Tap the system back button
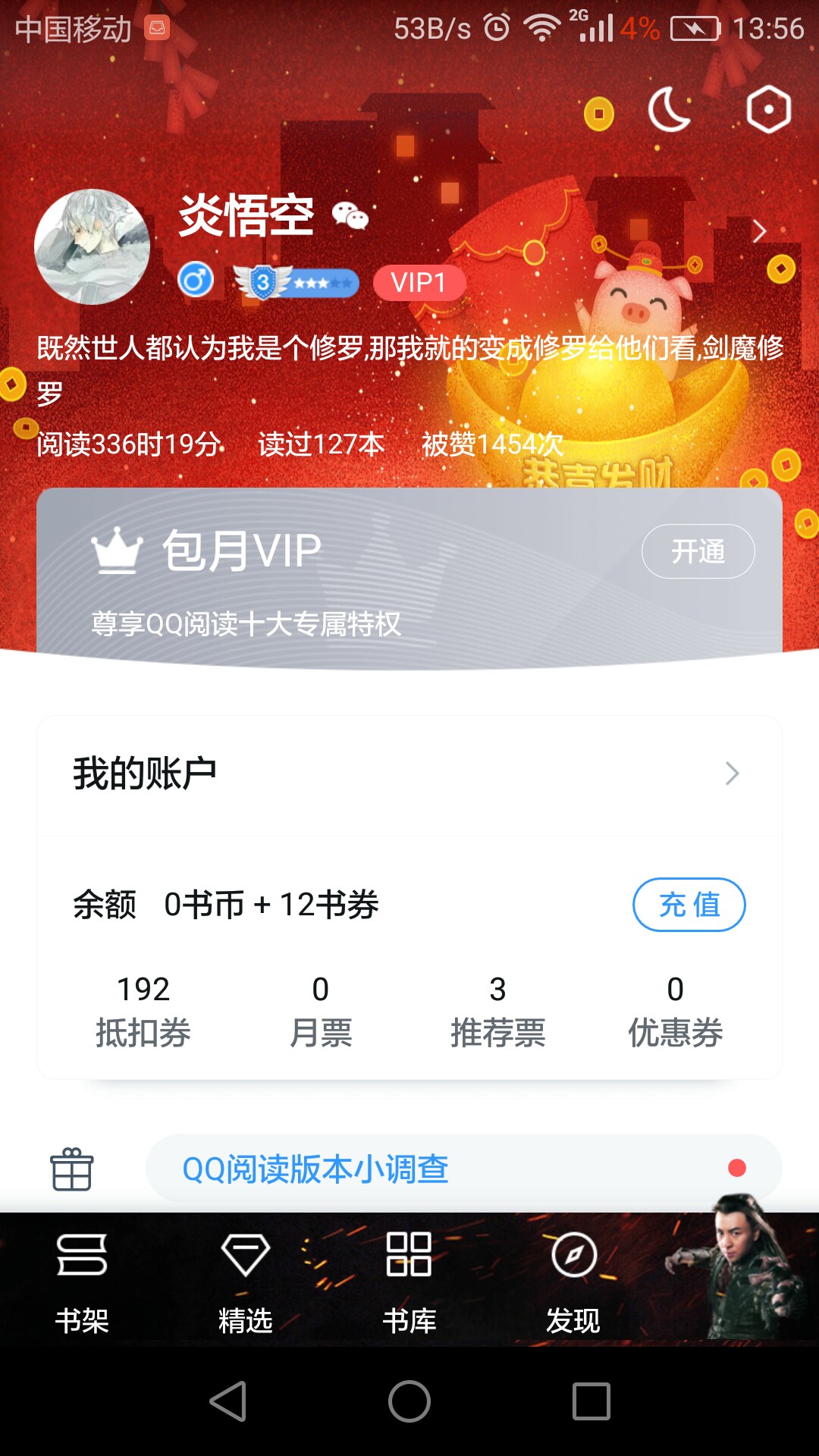 pyautogui.click(x=227, y=1401)
